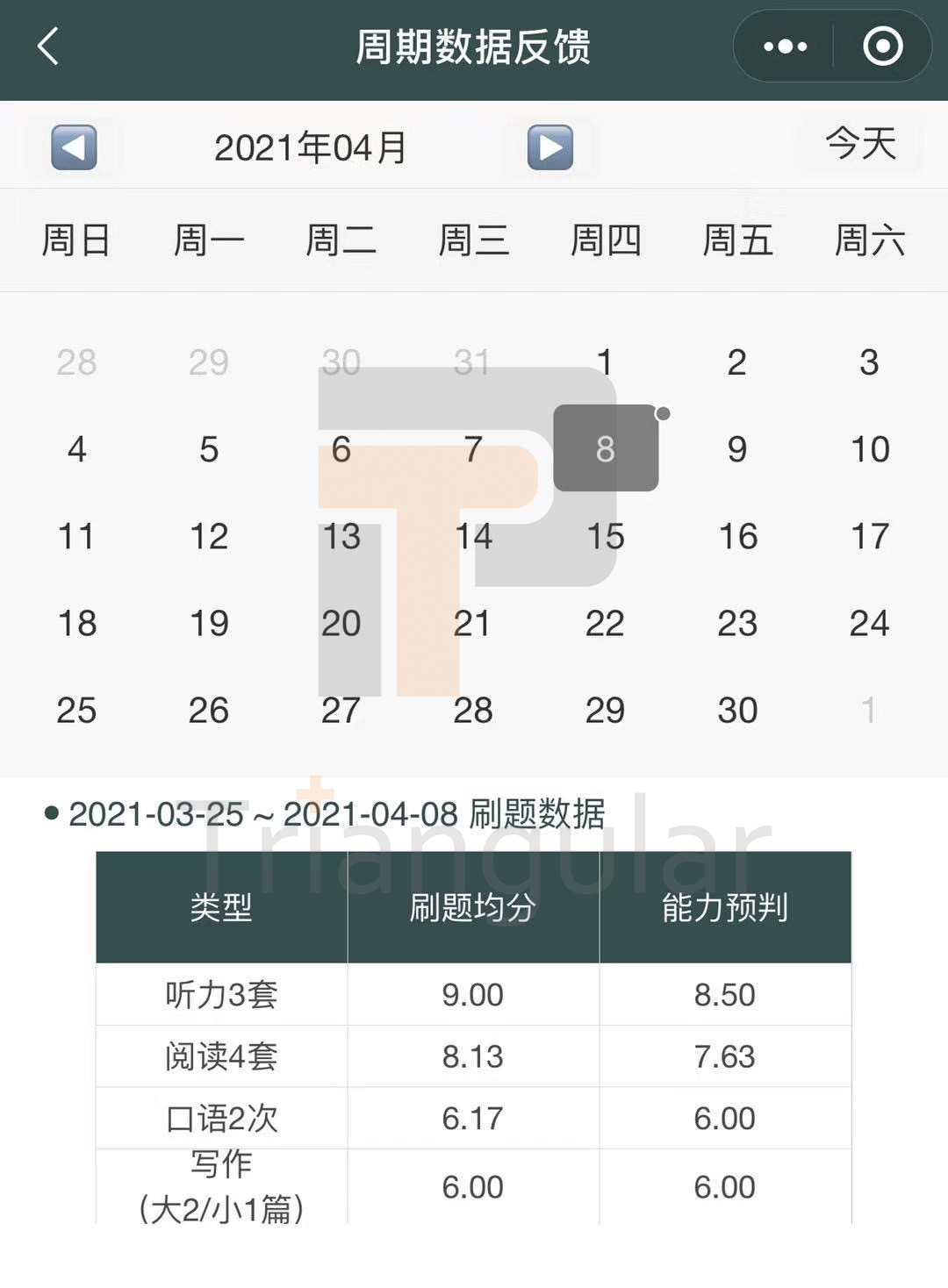This screenshot has height=1288, width=948.
Task: Choose April 15 in the calendar
Action: (606, 536)
